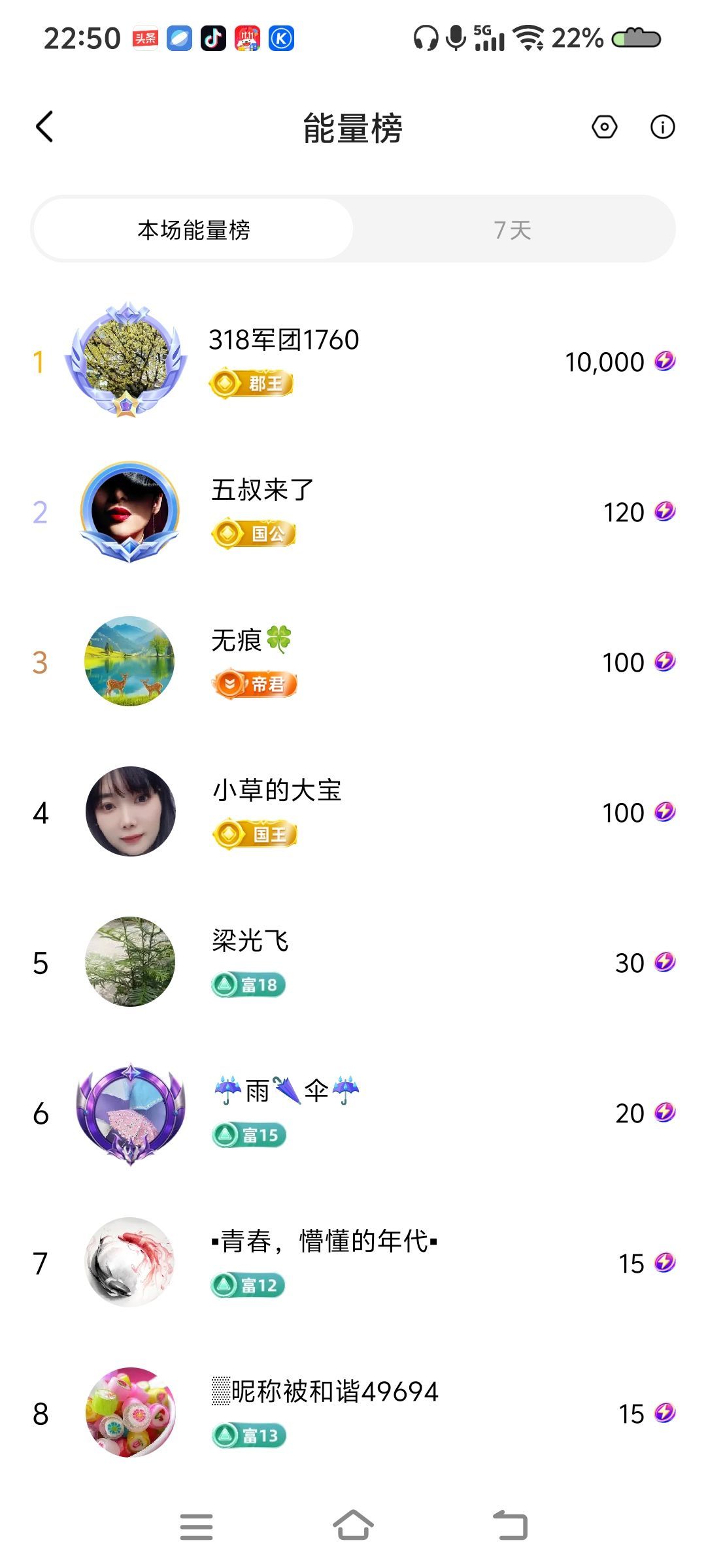Open recent apps from the navigation bar

click(x=196, y=1526)
